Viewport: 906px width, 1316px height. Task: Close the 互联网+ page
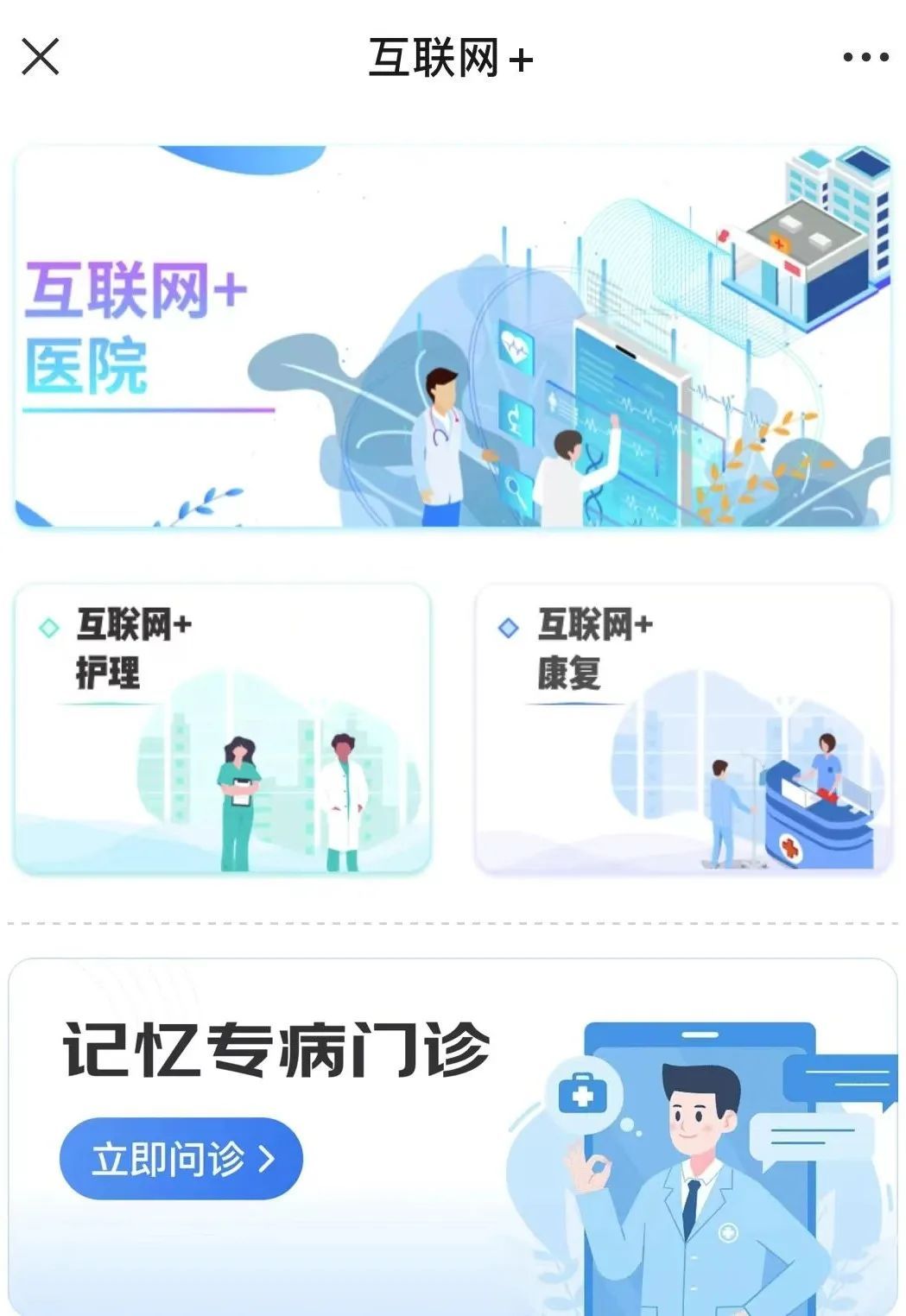pos(40,58)
